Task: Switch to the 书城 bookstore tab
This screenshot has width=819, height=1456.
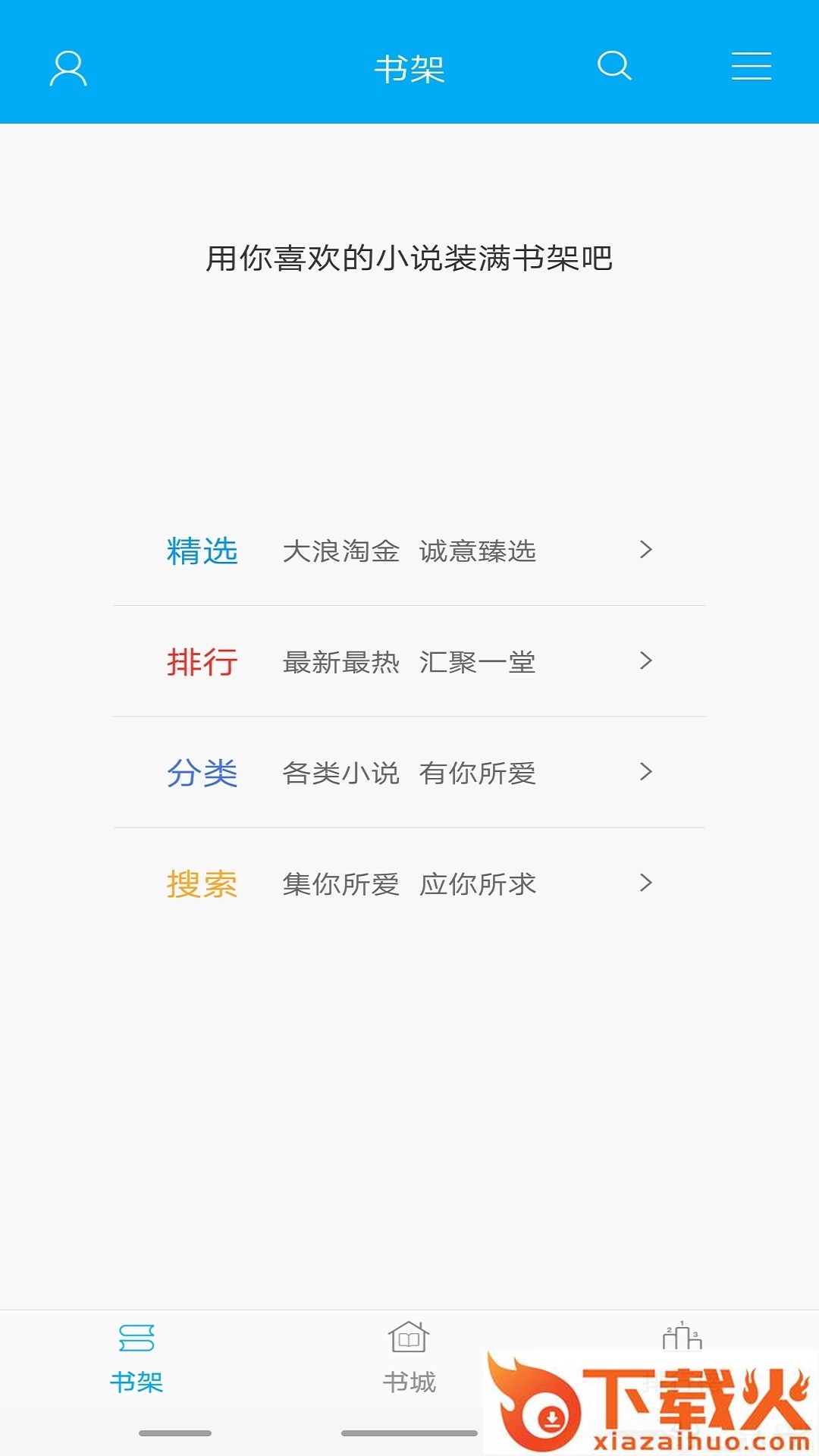Action: point(409,1358)
